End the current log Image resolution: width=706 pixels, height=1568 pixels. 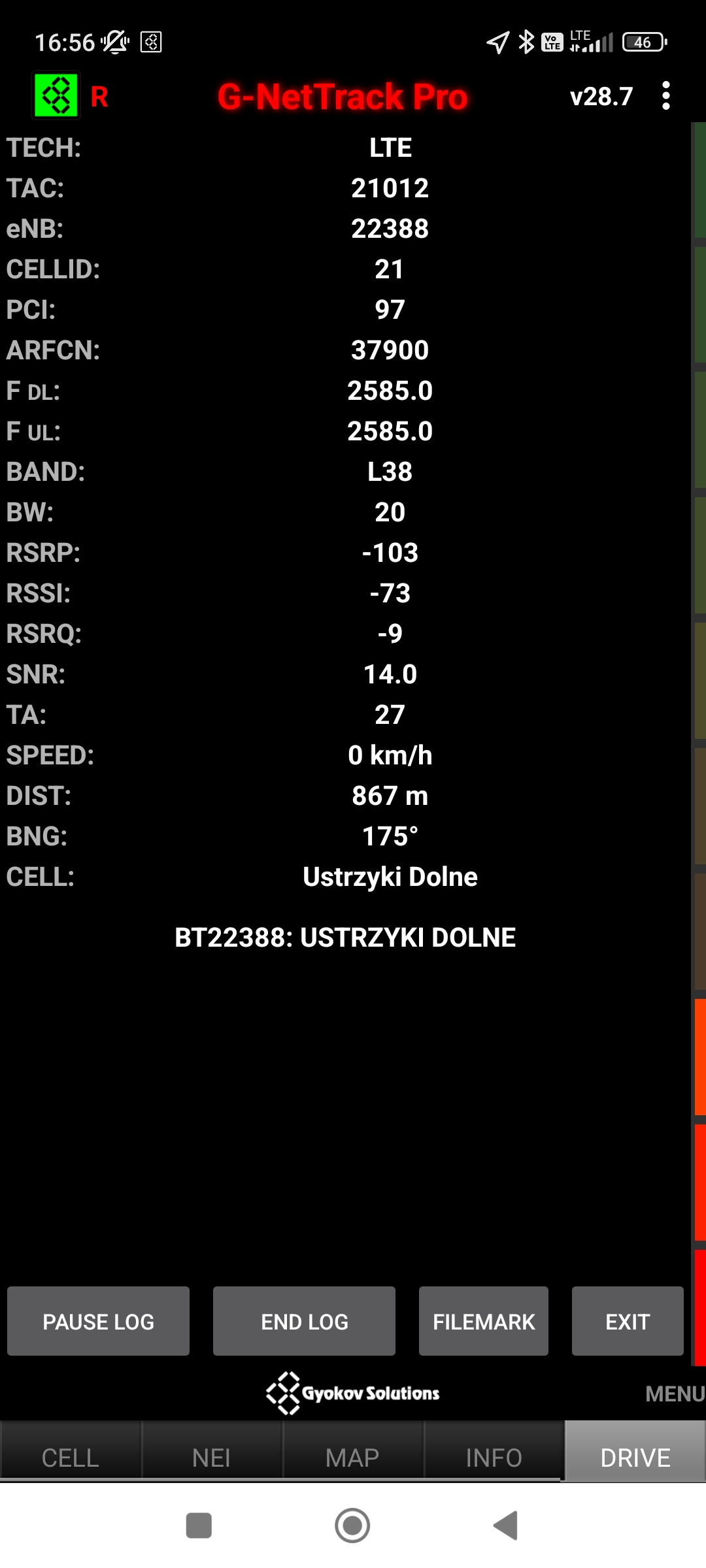[x=304, y=1321]
